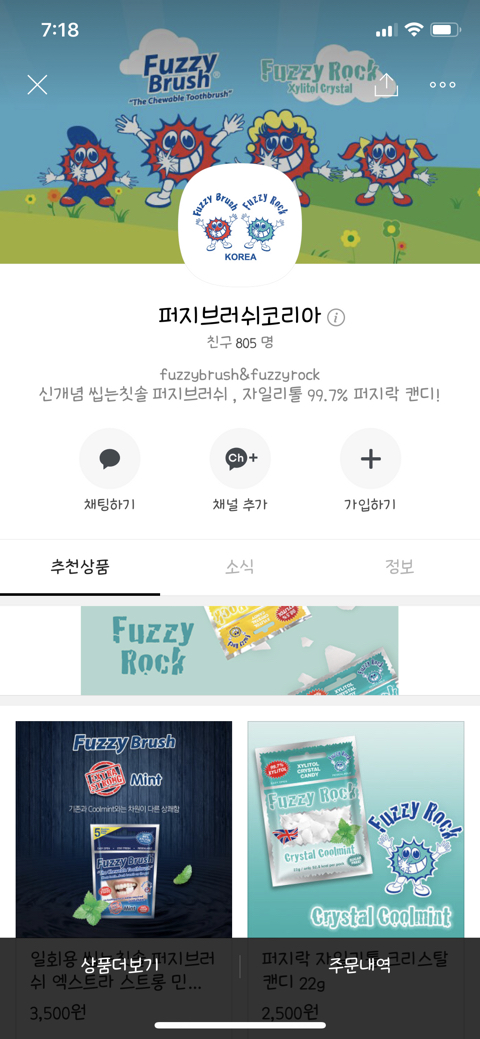The width and height of the screenshot is (480, 1039).
Task: Share this channel profile
Action: (387, 84)
